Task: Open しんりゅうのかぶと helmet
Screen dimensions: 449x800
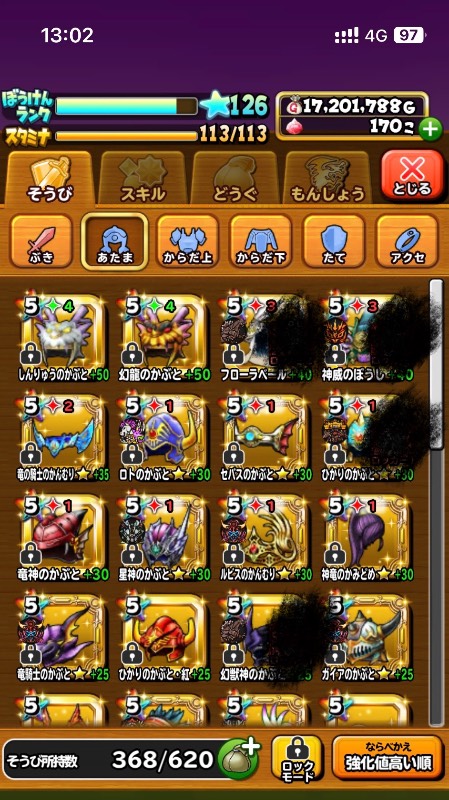Action: pyautogui.click(x=64, y=338)
